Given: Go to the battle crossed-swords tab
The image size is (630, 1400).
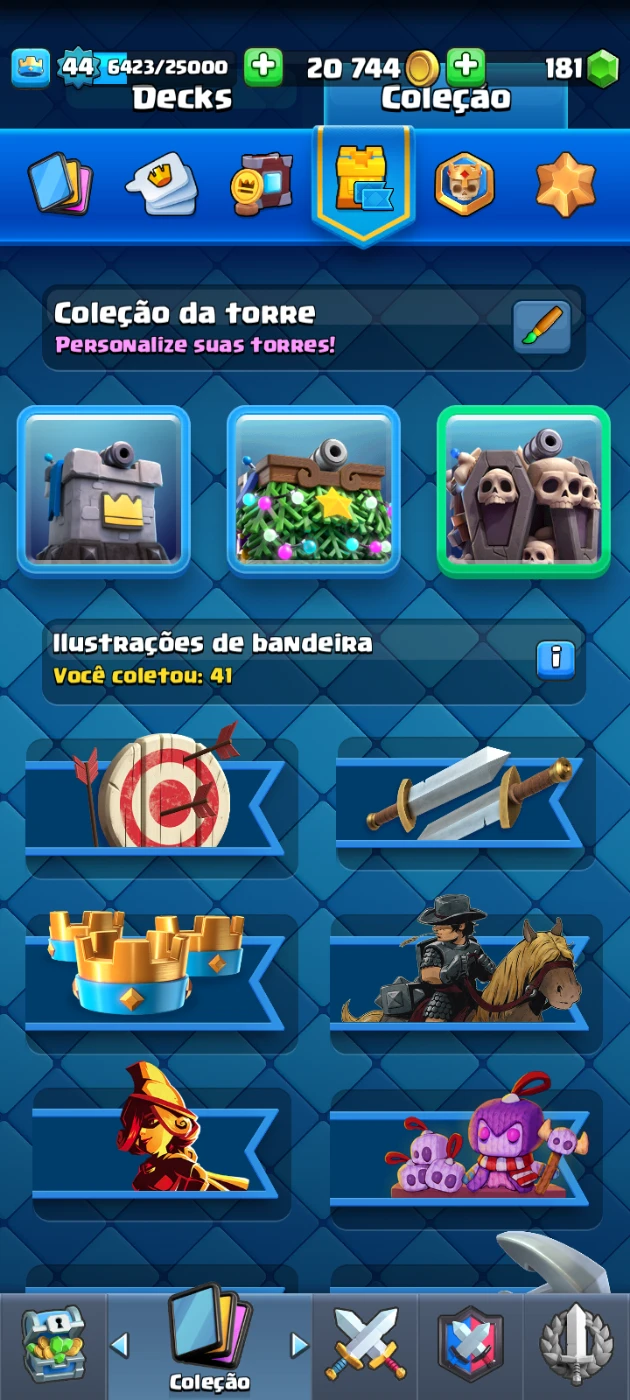Looking at the screenshot, I should (366, 1345).
